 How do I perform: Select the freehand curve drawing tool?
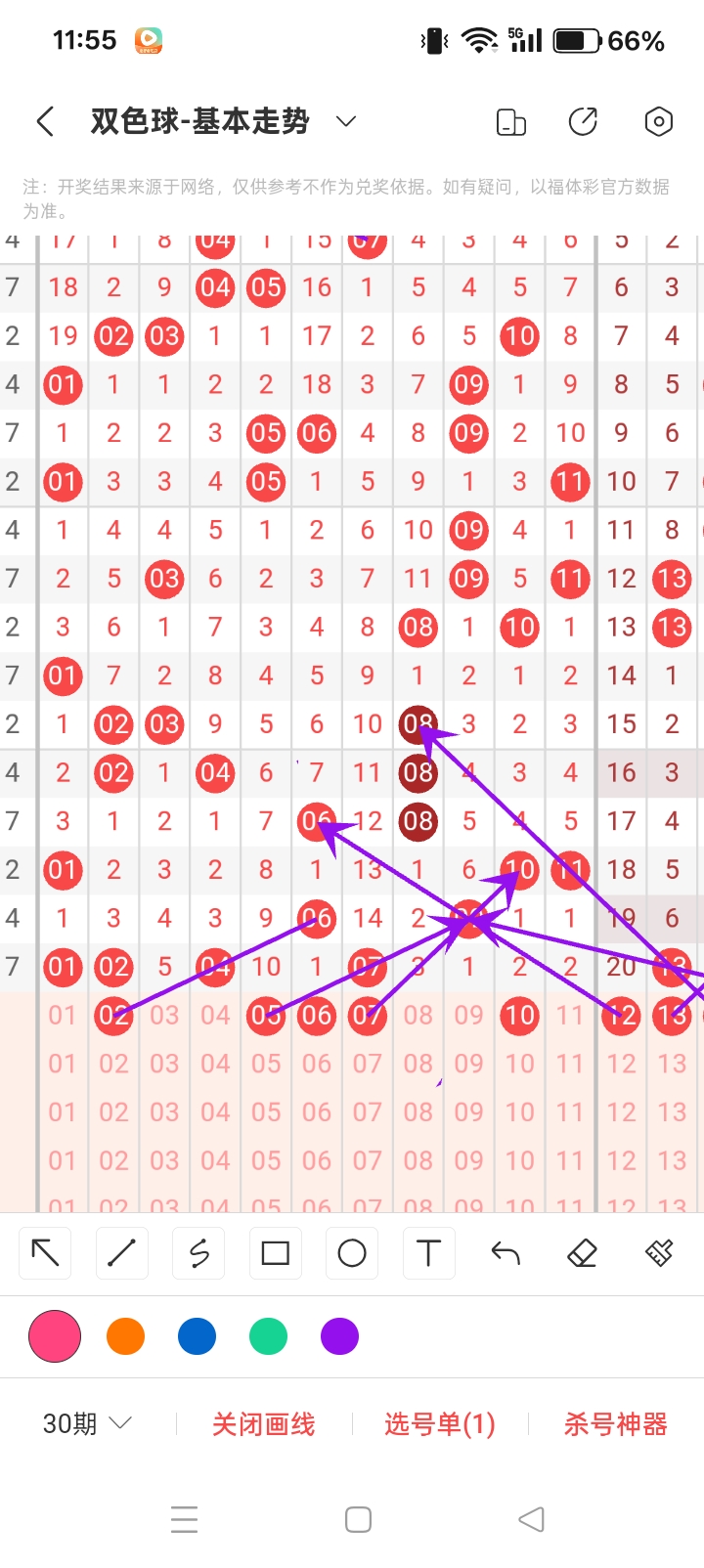pyautogui.click(x=198, y=1252)
